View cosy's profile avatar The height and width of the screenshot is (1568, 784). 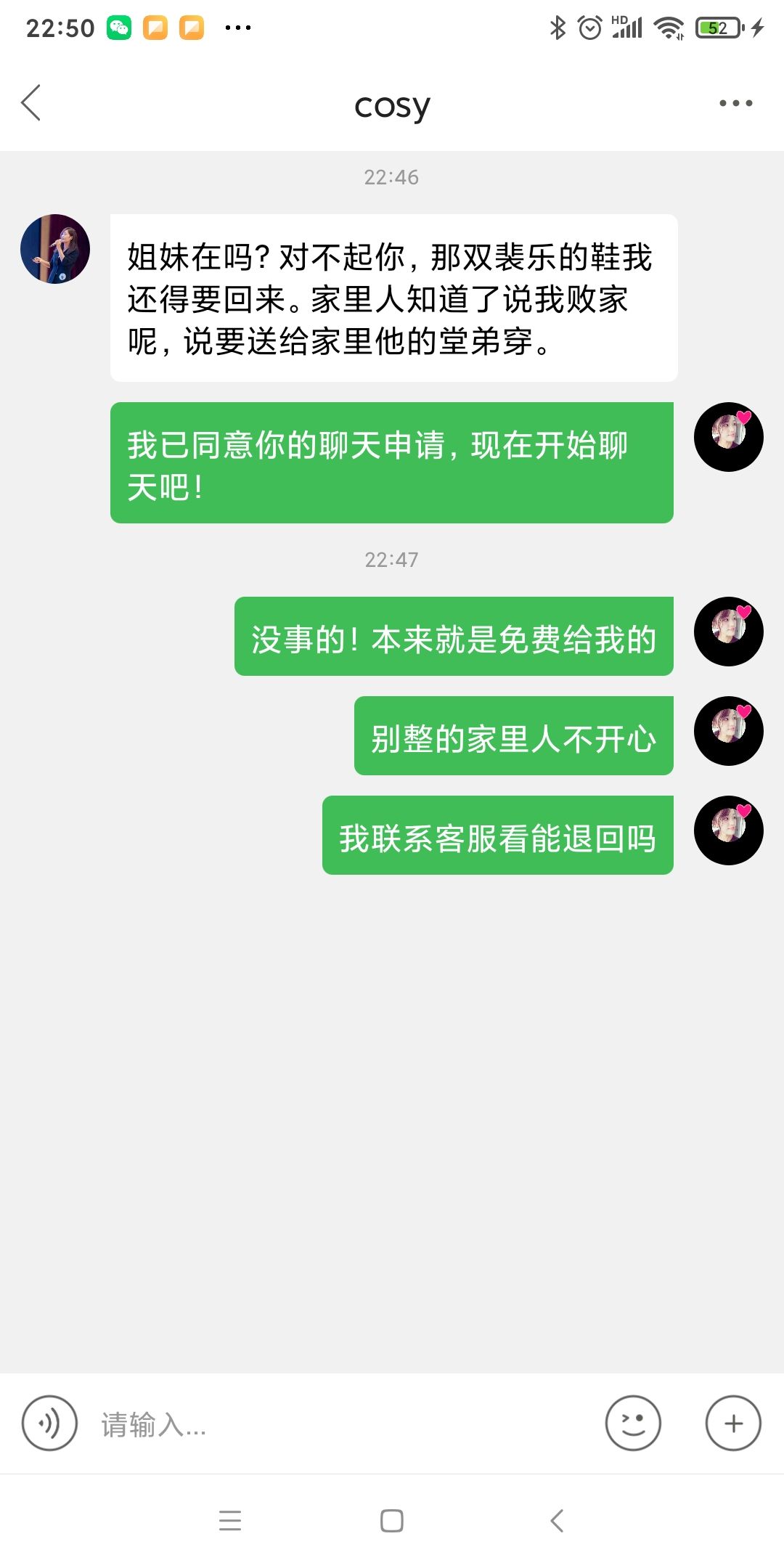click(55, 249)
